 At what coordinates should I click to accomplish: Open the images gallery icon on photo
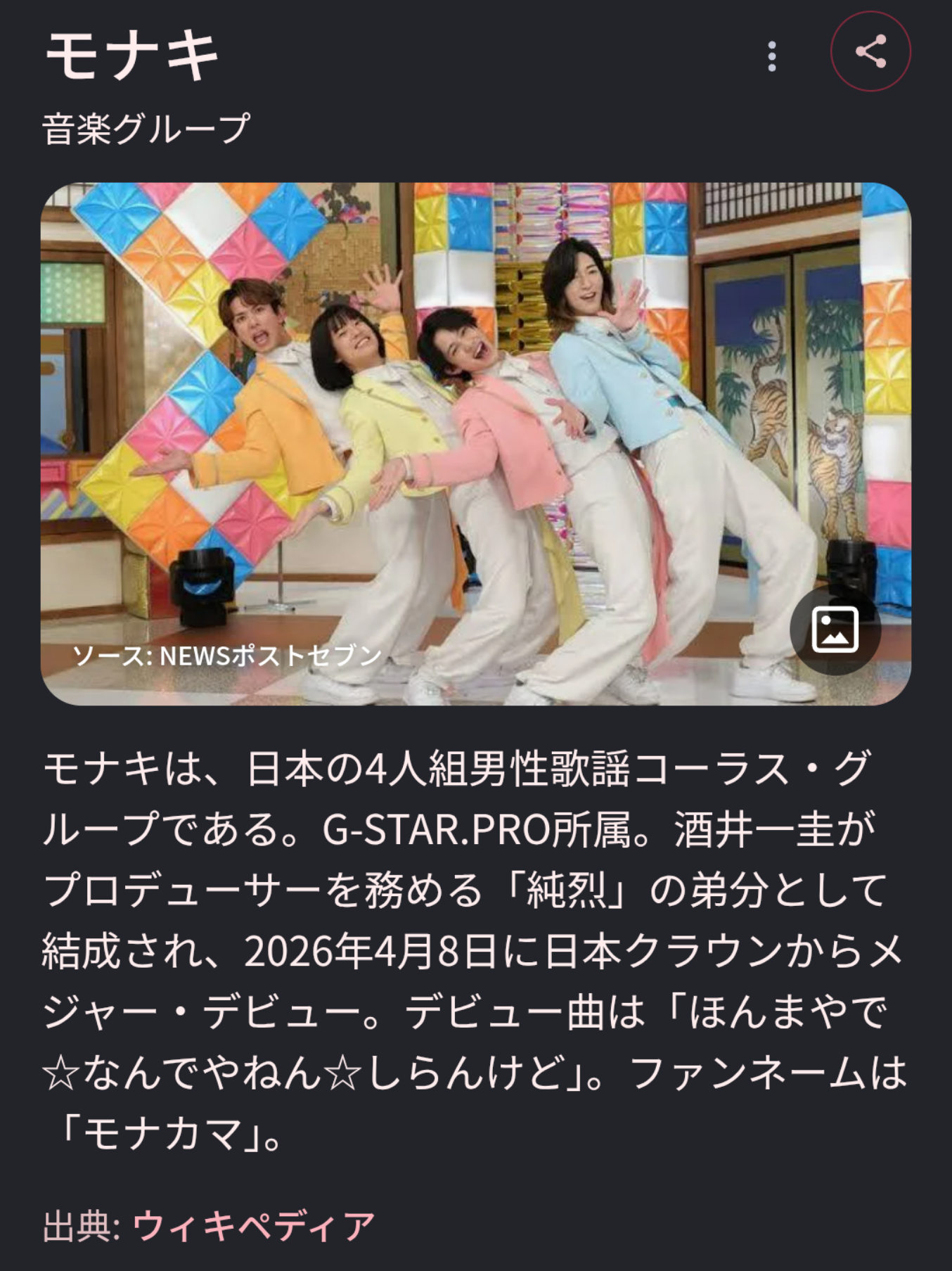pyautogui.click(x=835, y=630)
